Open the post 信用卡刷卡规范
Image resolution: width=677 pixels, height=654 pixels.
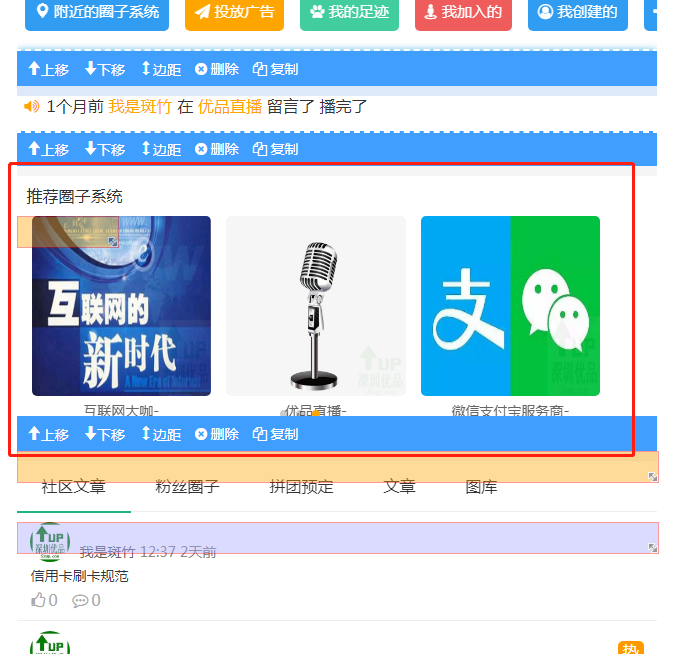tap(79, 576)
